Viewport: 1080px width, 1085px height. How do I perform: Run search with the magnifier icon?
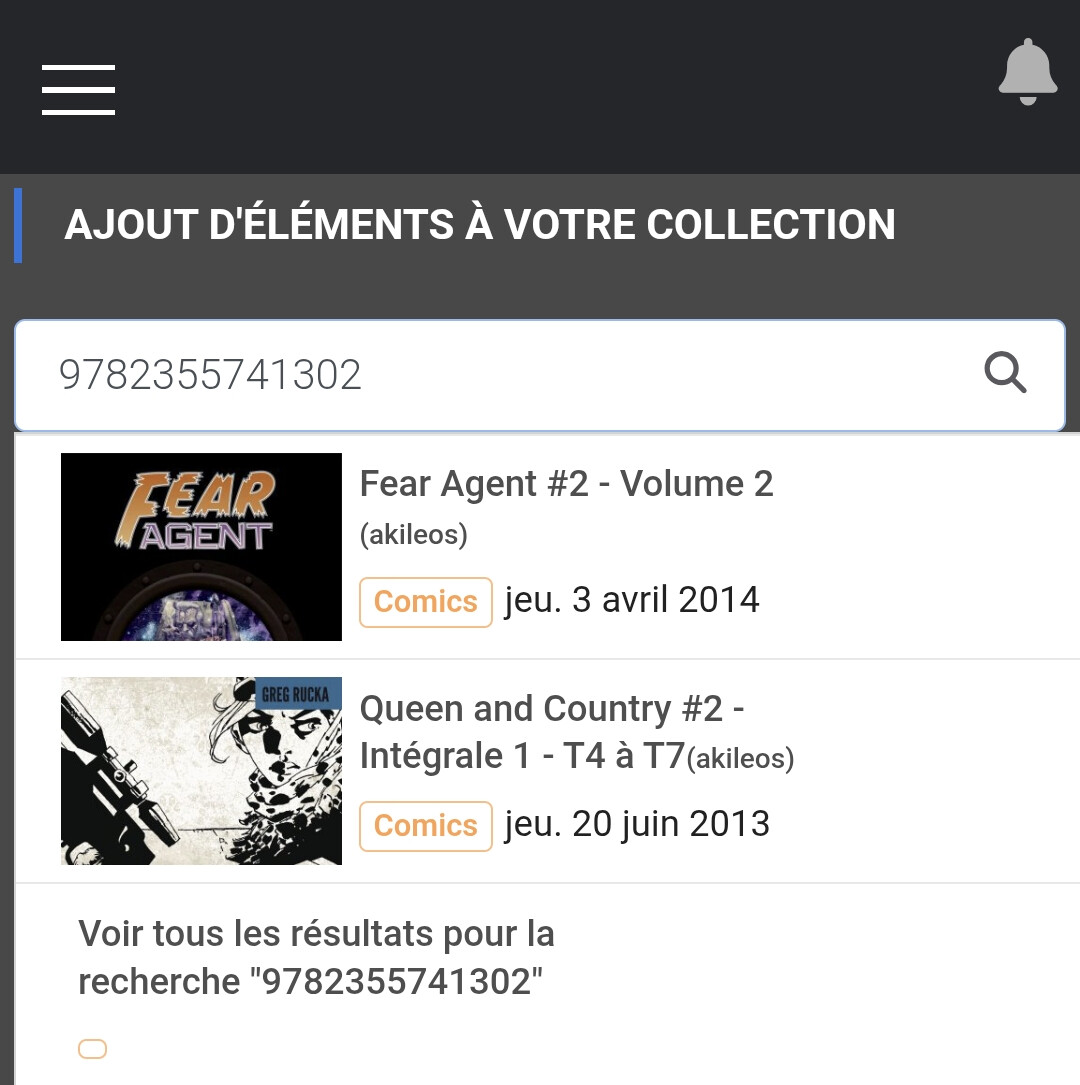(x=1005, y=374)
